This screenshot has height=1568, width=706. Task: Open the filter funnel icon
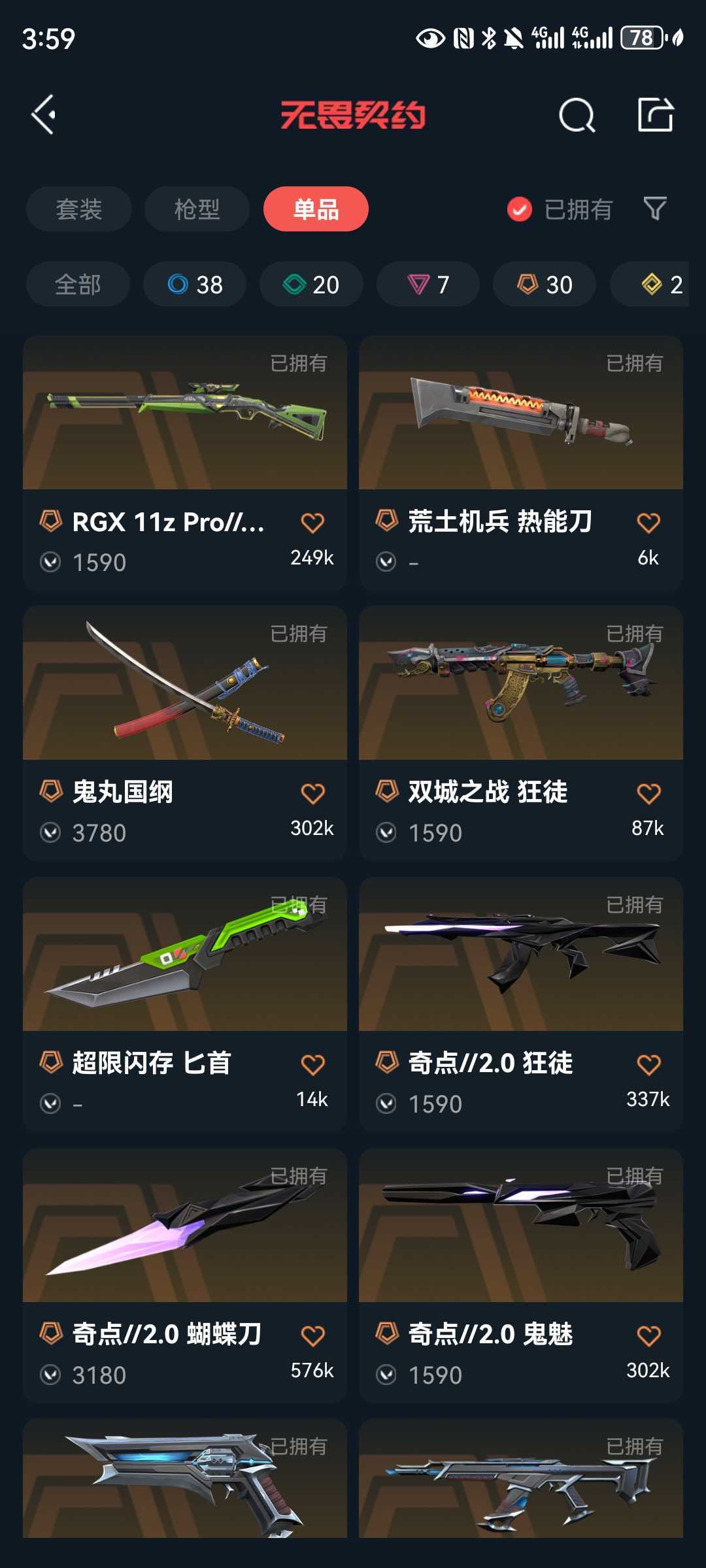click(654, 209)
